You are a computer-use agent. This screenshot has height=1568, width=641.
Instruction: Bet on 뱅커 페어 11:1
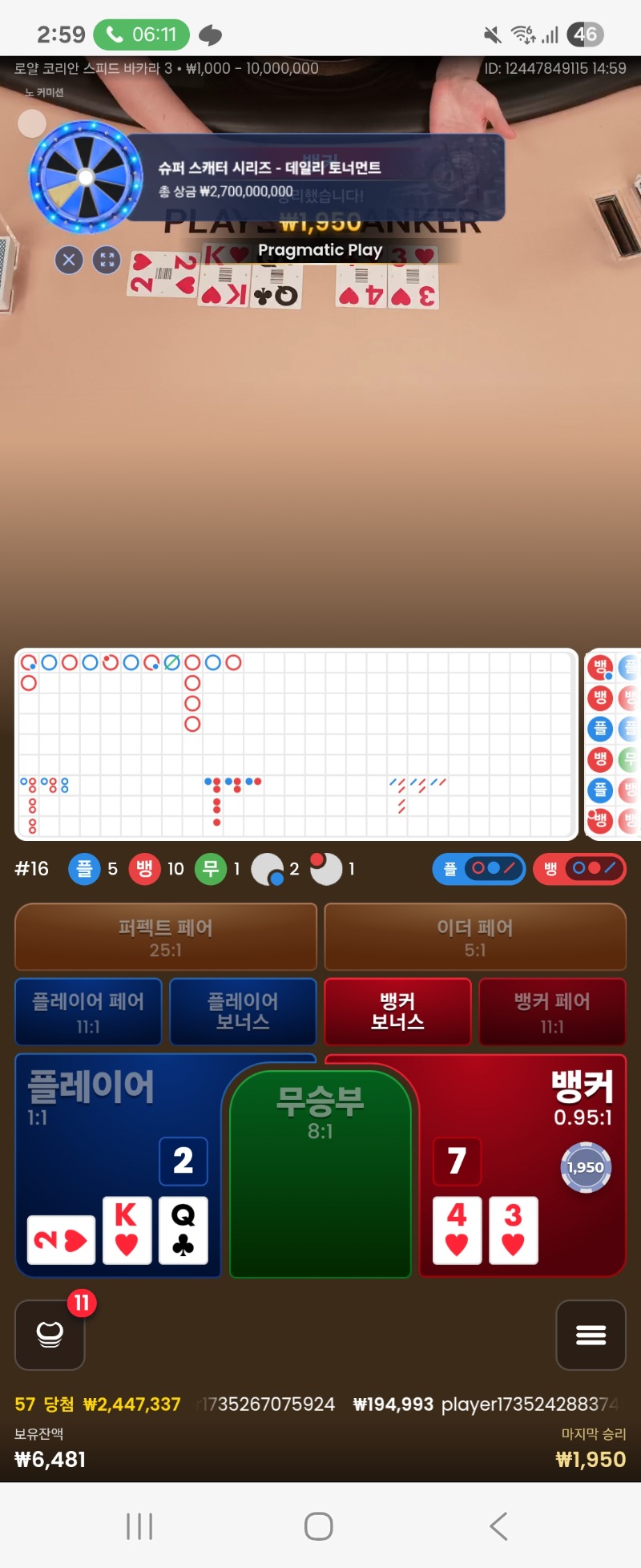pyautogui.click(x=552, y=1012)
